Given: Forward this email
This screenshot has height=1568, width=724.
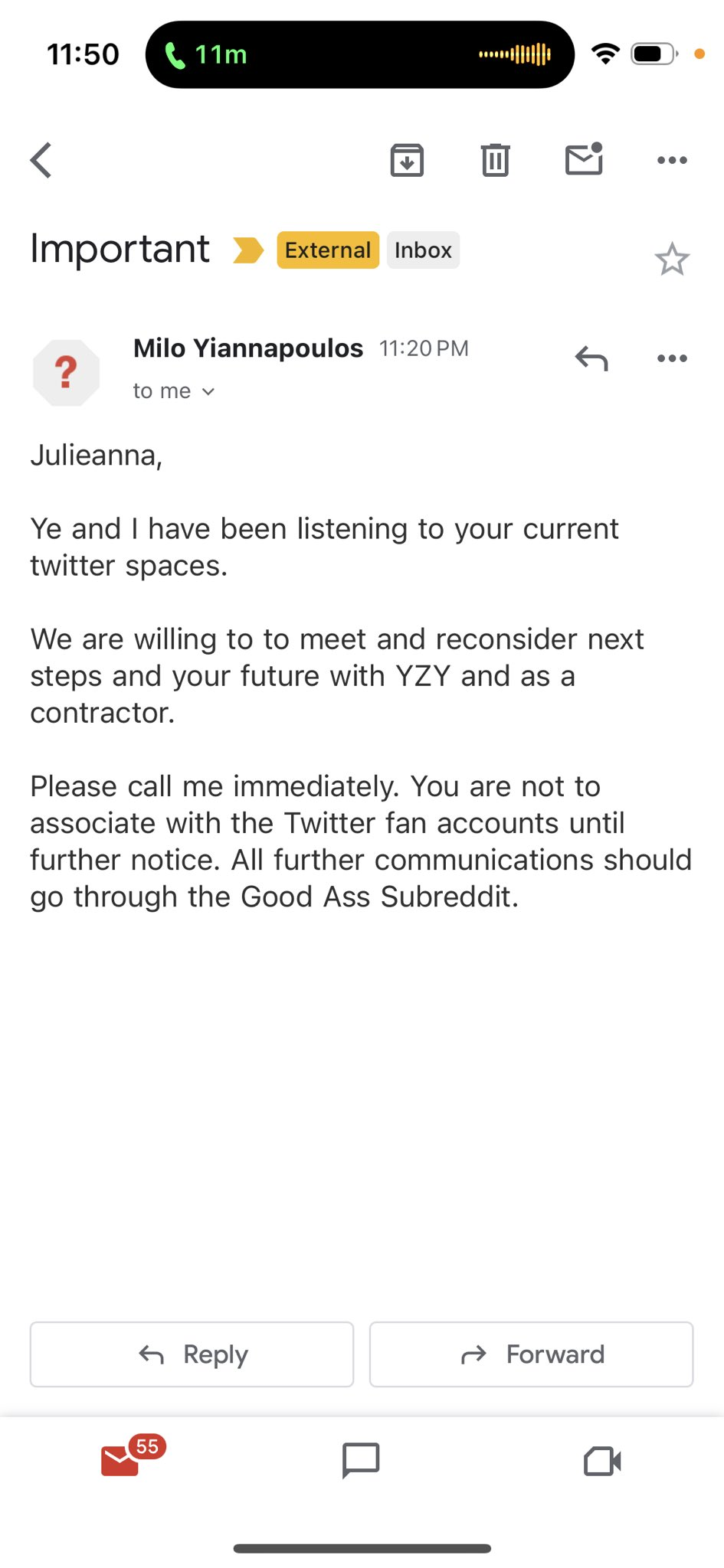Looking at the screenshot, I should 532,1354.
